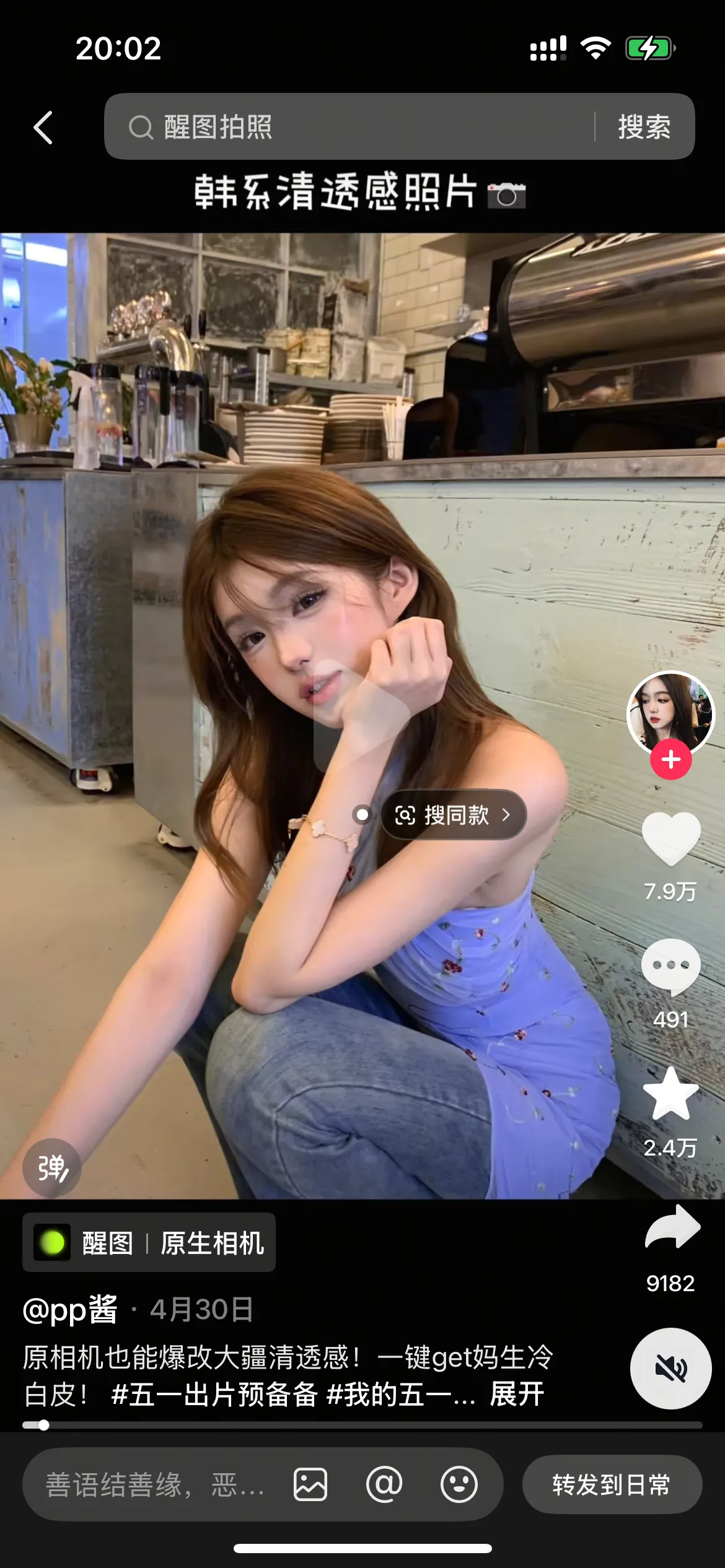Screen dimensions: 725x1568
Task: Tap the comment input box
Action: coord(155,1484)
